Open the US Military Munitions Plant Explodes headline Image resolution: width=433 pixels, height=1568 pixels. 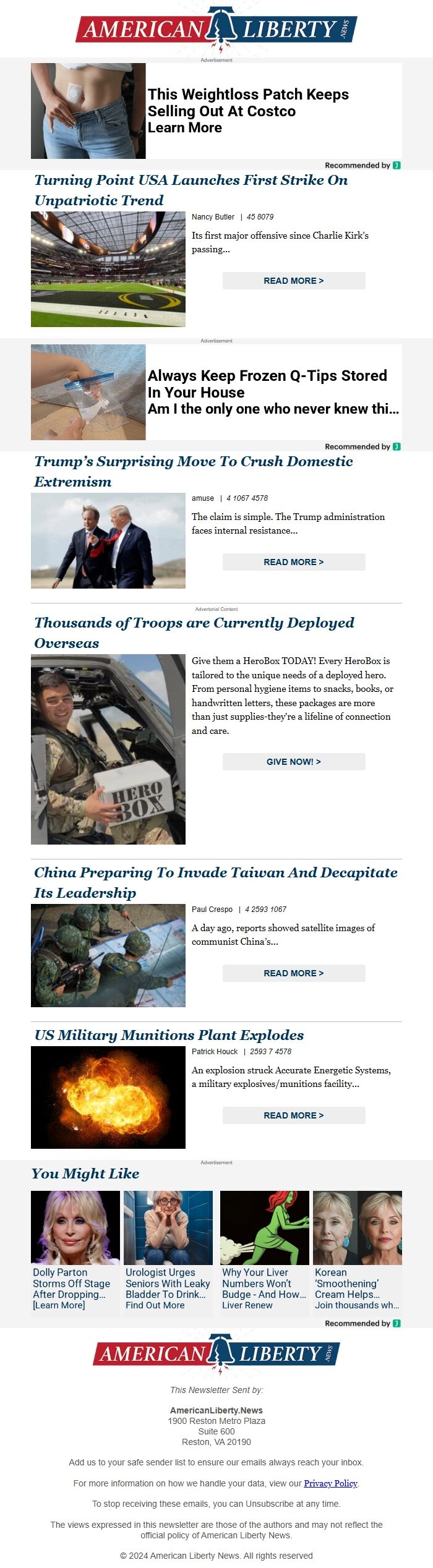click(x=169, y=1035)
